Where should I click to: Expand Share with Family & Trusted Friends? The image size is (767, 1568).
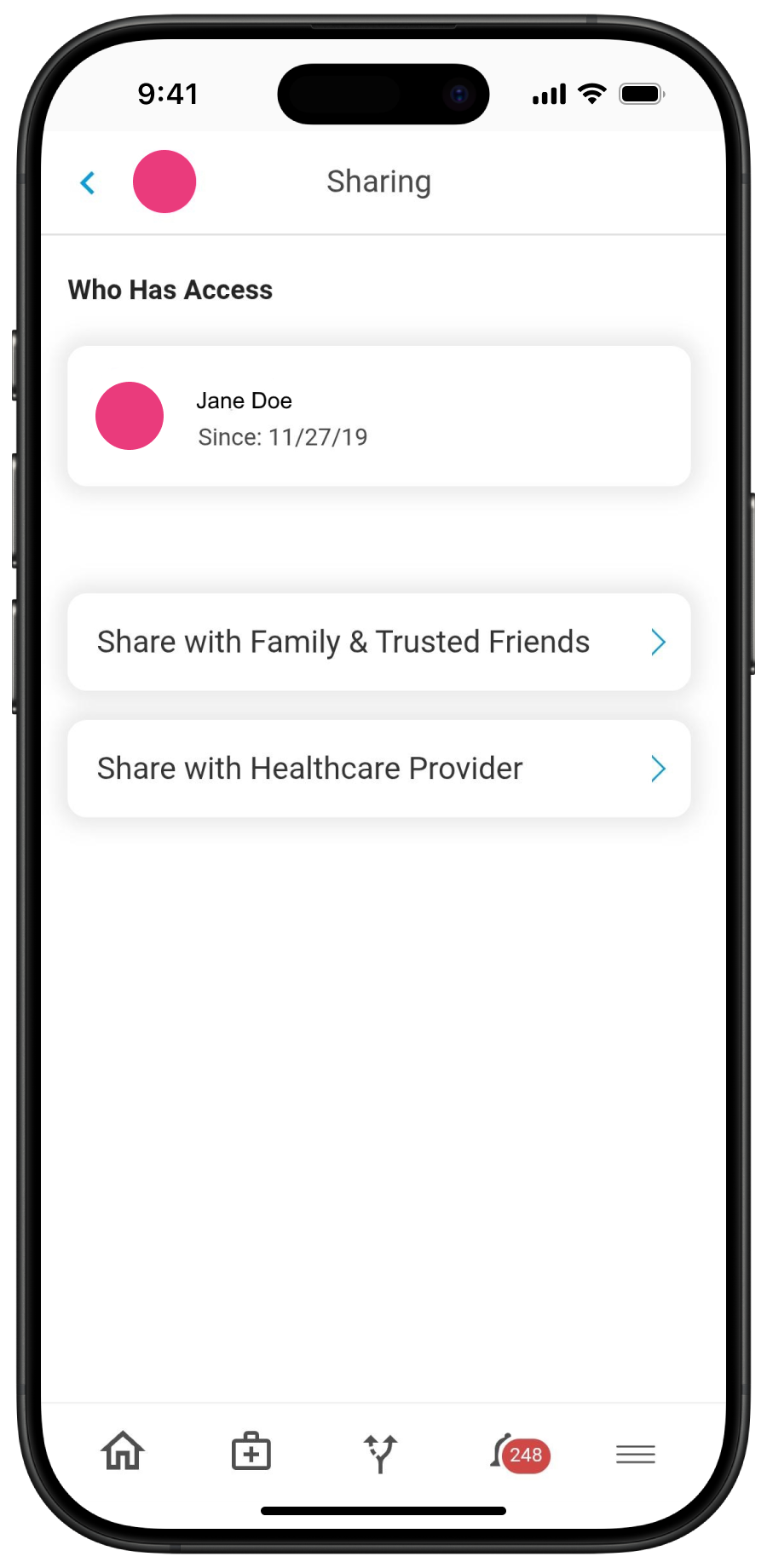coord(379,642)
